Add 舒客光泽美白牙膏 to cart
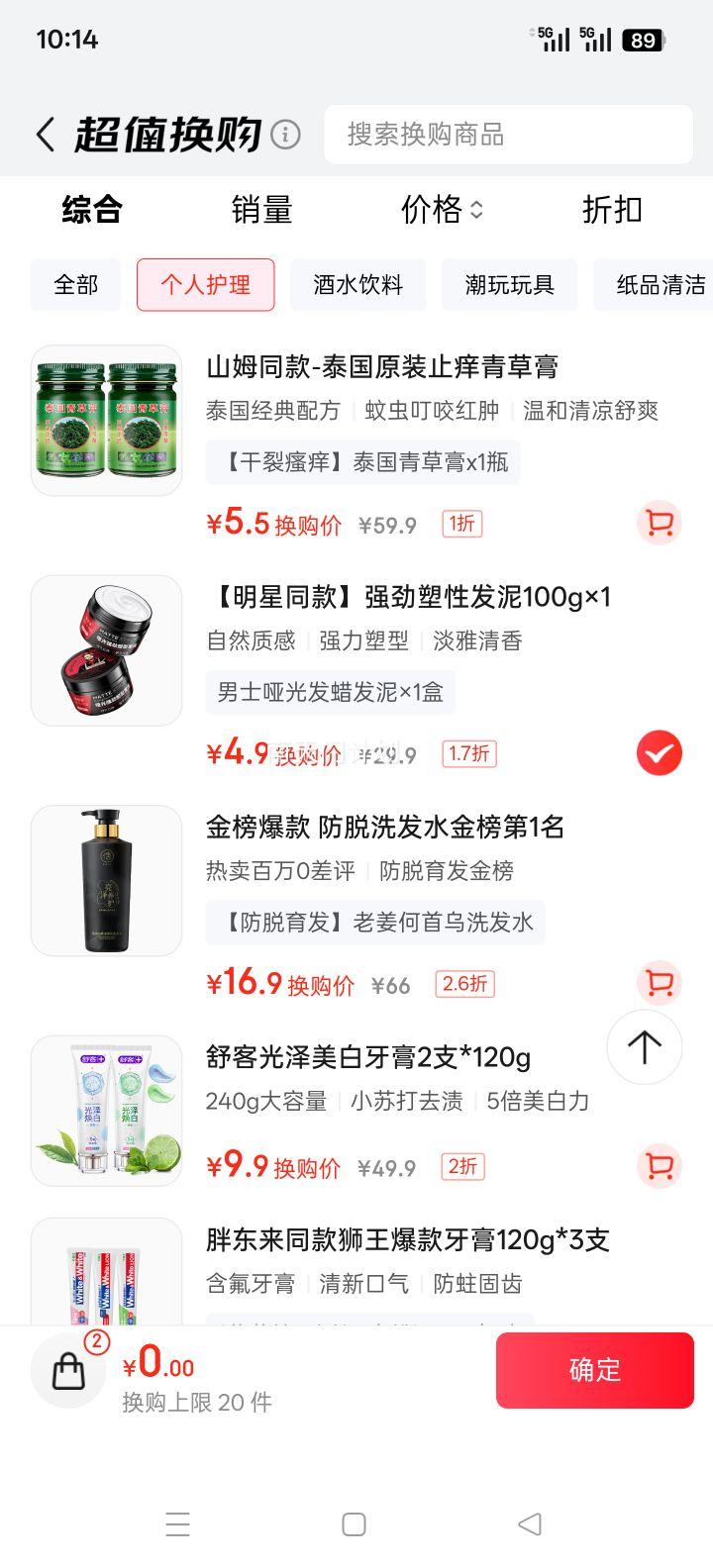Viewport: 713px width, 1568px height. (x=659, y=1165)
